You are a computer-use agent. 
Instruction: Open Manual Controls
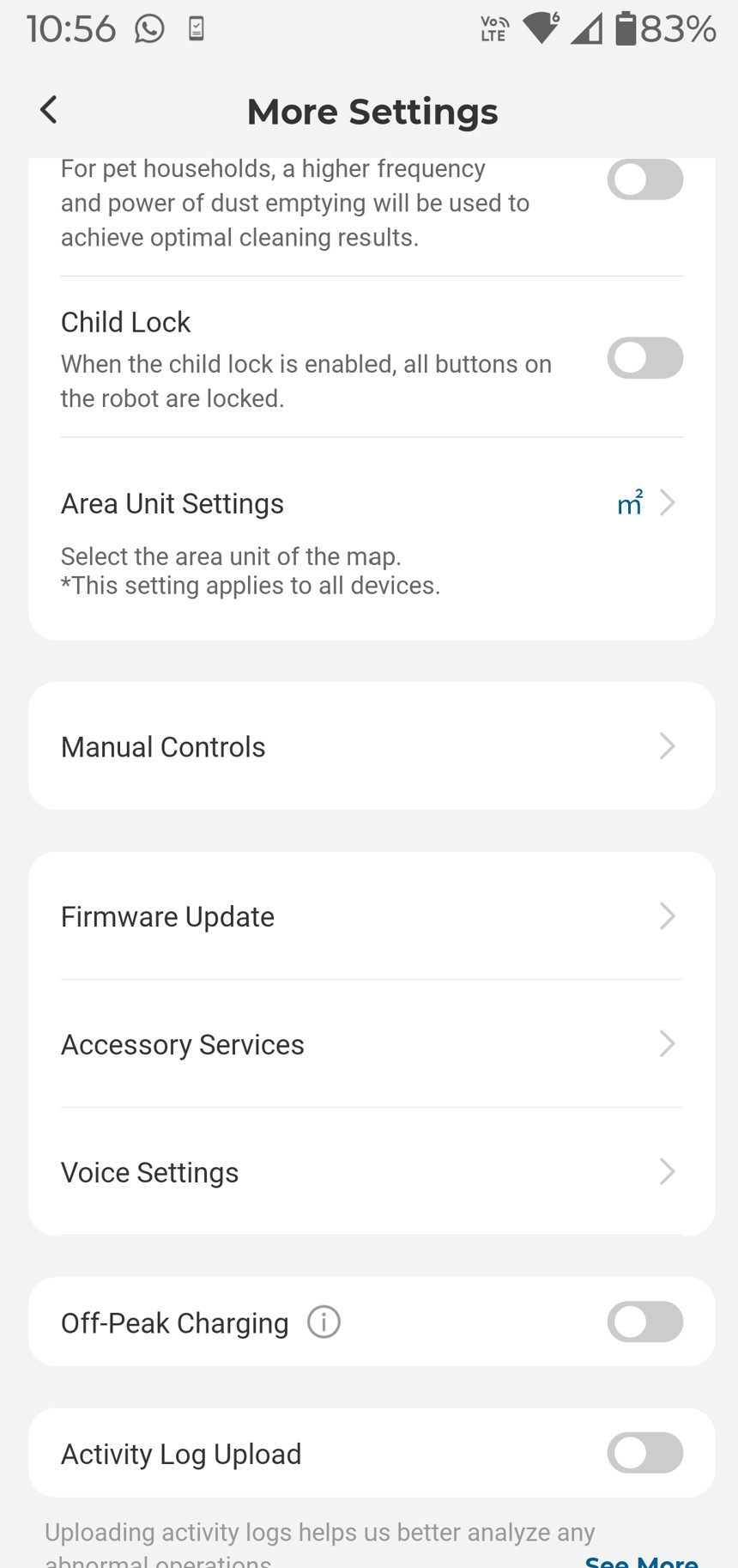[371, 746]
